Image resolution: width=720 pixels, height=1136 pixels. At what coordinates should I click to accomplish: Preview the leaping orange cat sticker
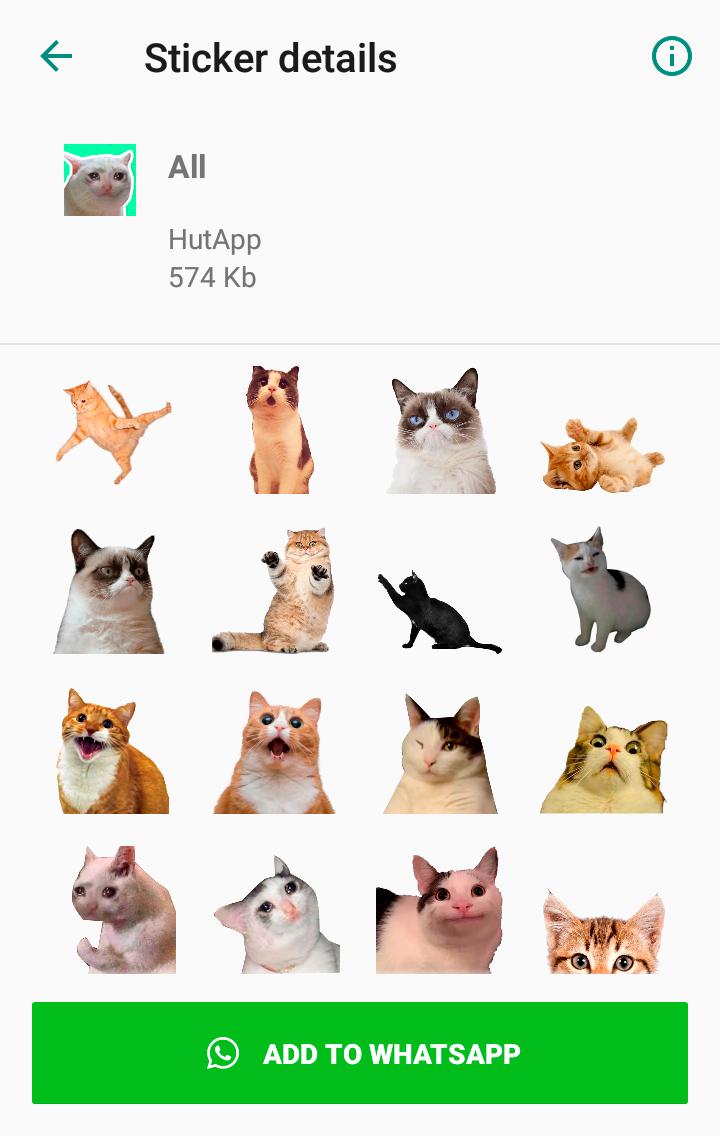[111, 430]
